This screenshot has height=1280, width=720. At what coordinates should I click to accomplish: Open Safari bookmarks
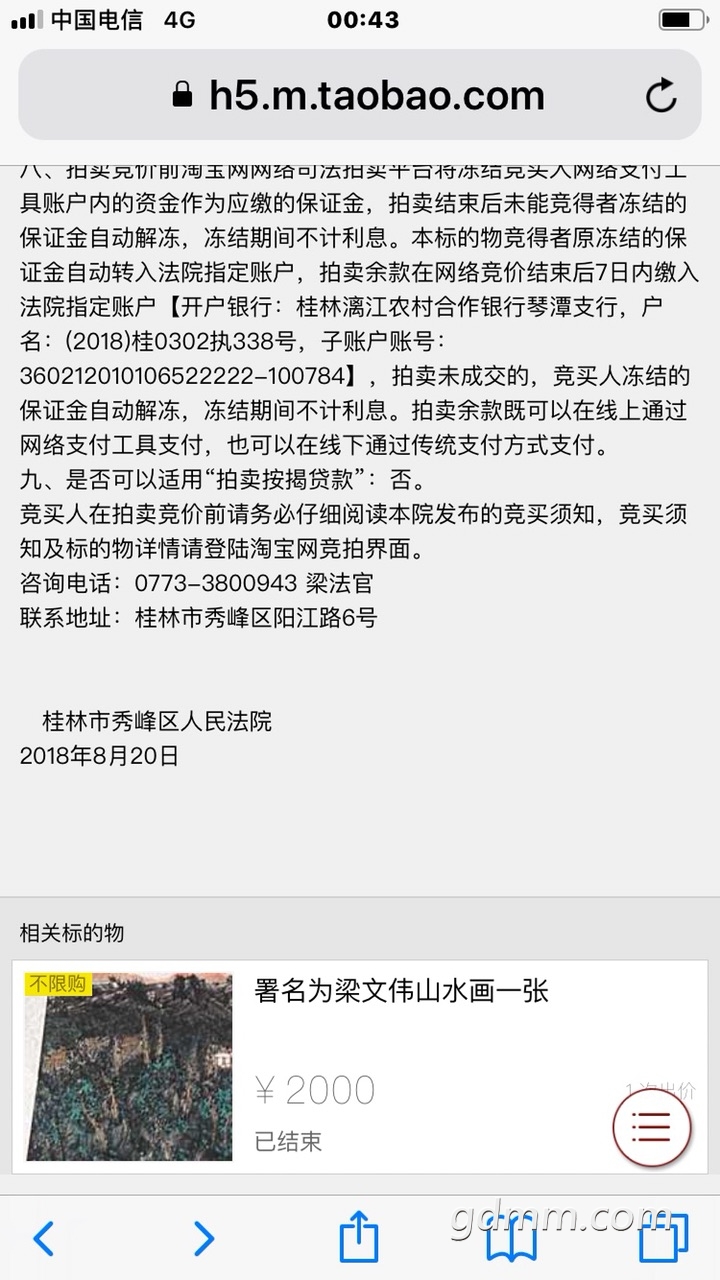click(511, 1239)
